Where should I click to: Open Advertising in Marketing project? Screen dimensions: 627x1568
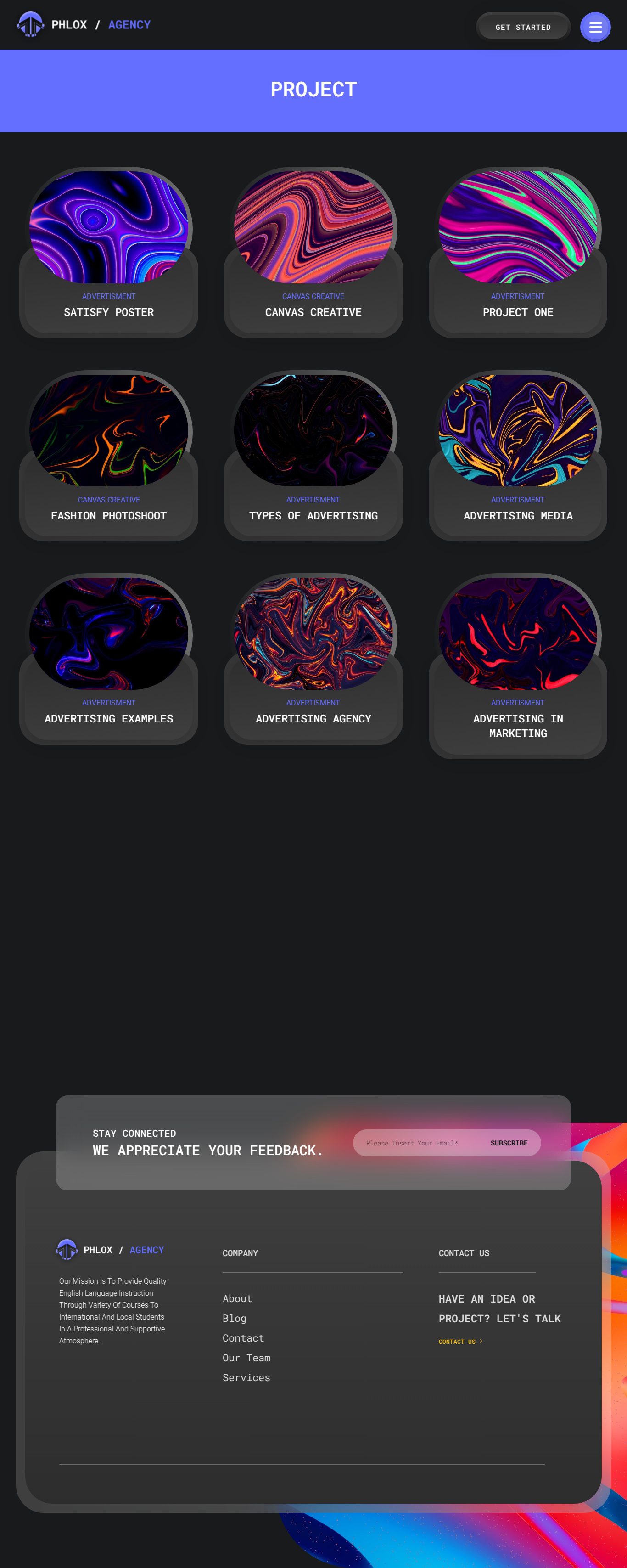tap(518, 726)
